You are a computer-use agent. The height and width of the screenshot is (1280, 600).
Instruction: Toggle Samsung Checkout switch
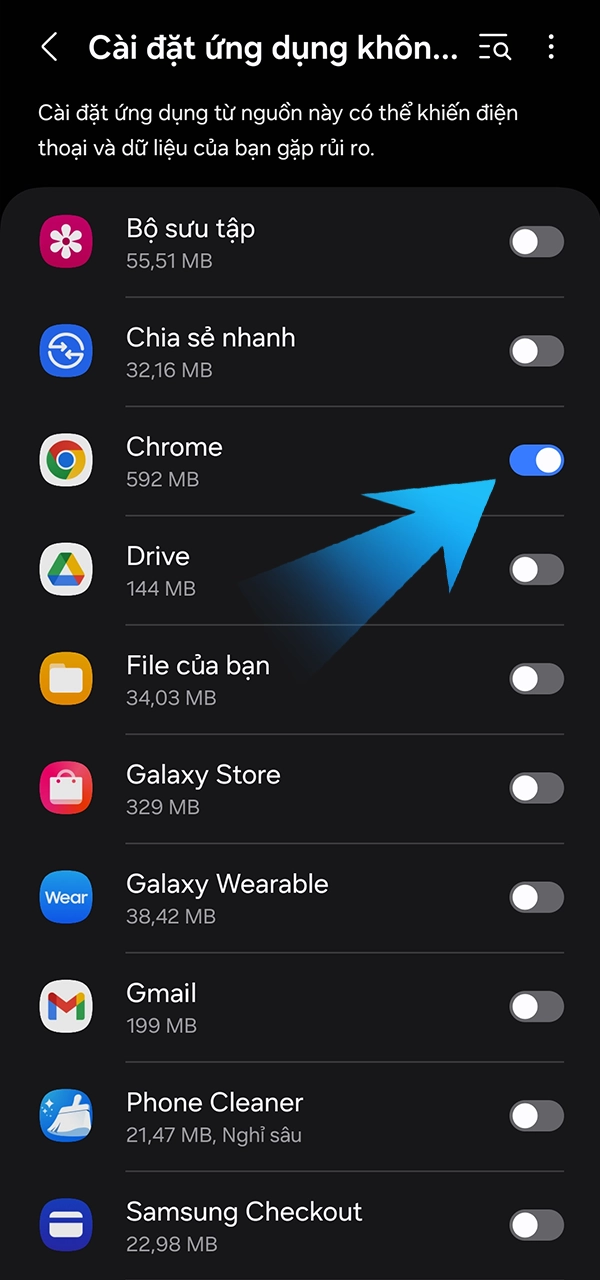click(x=537, y=1224)
